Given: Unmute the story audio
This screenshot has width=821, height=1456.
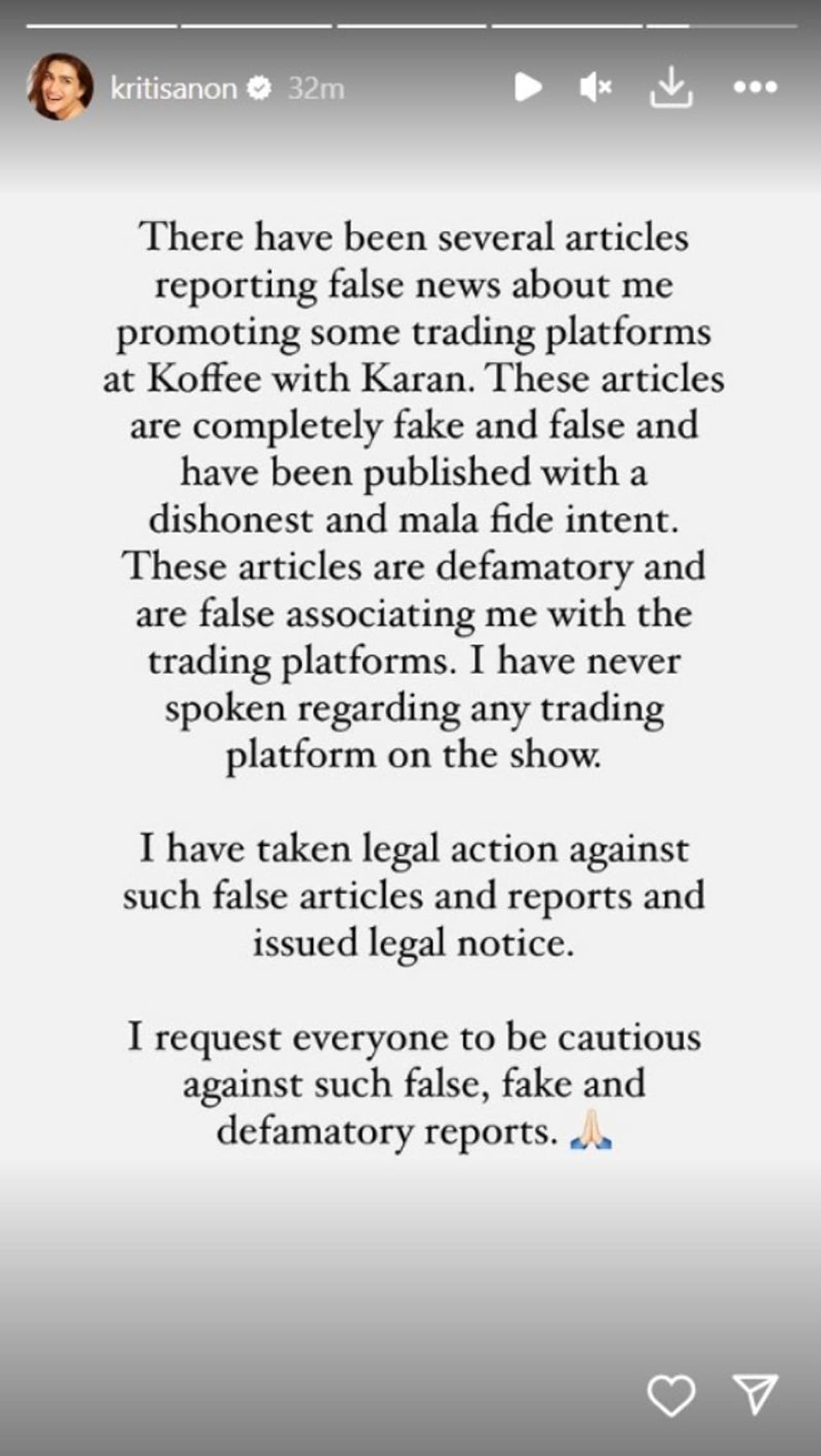Looking at the screenshot, I should pyautogui.click(x=596, y=87).
